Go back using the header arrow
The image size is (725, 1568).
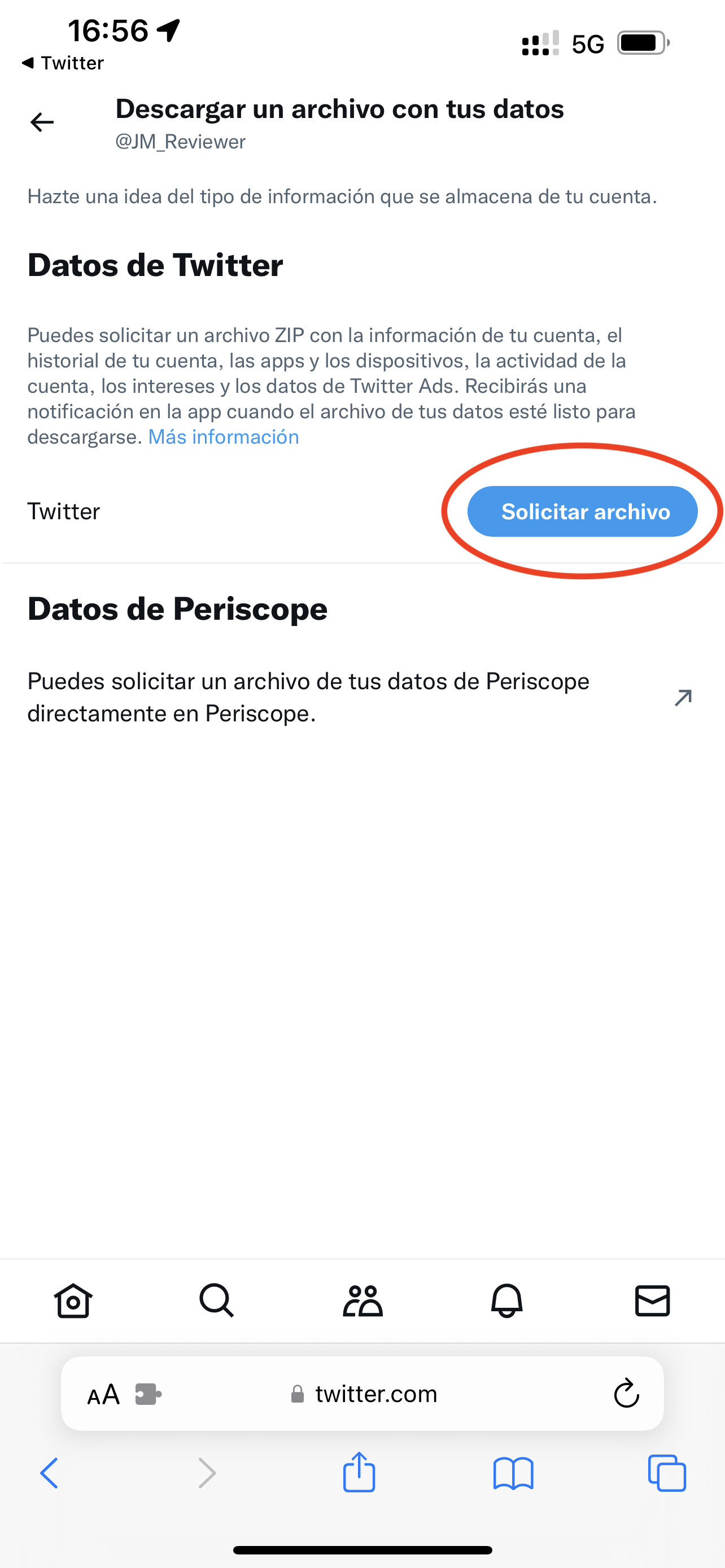(42, 122)
